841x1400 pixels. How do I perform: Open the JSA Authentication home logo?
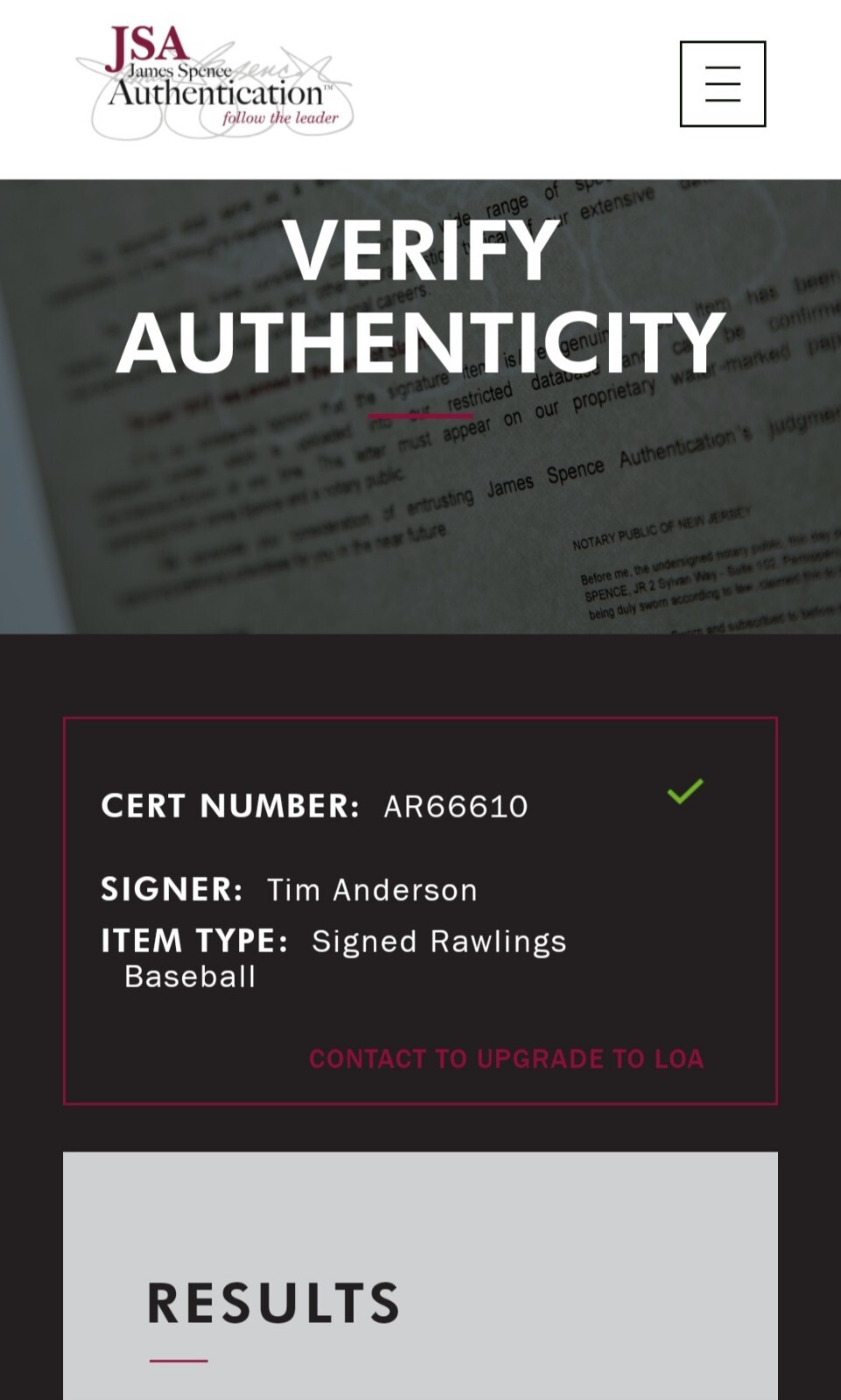coord(216,85)
